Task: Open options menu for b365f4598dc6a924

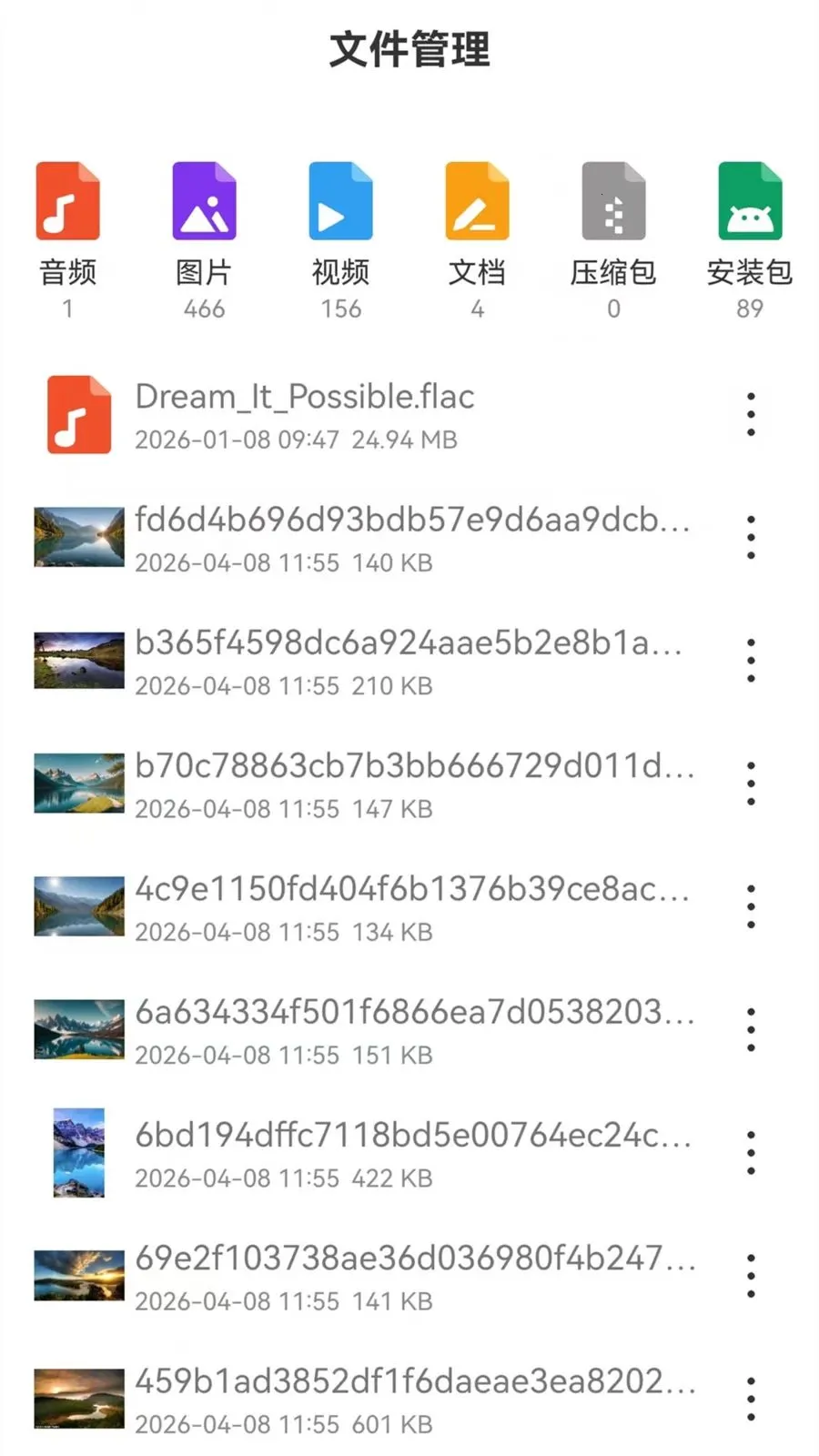Action: coord(750,660)
